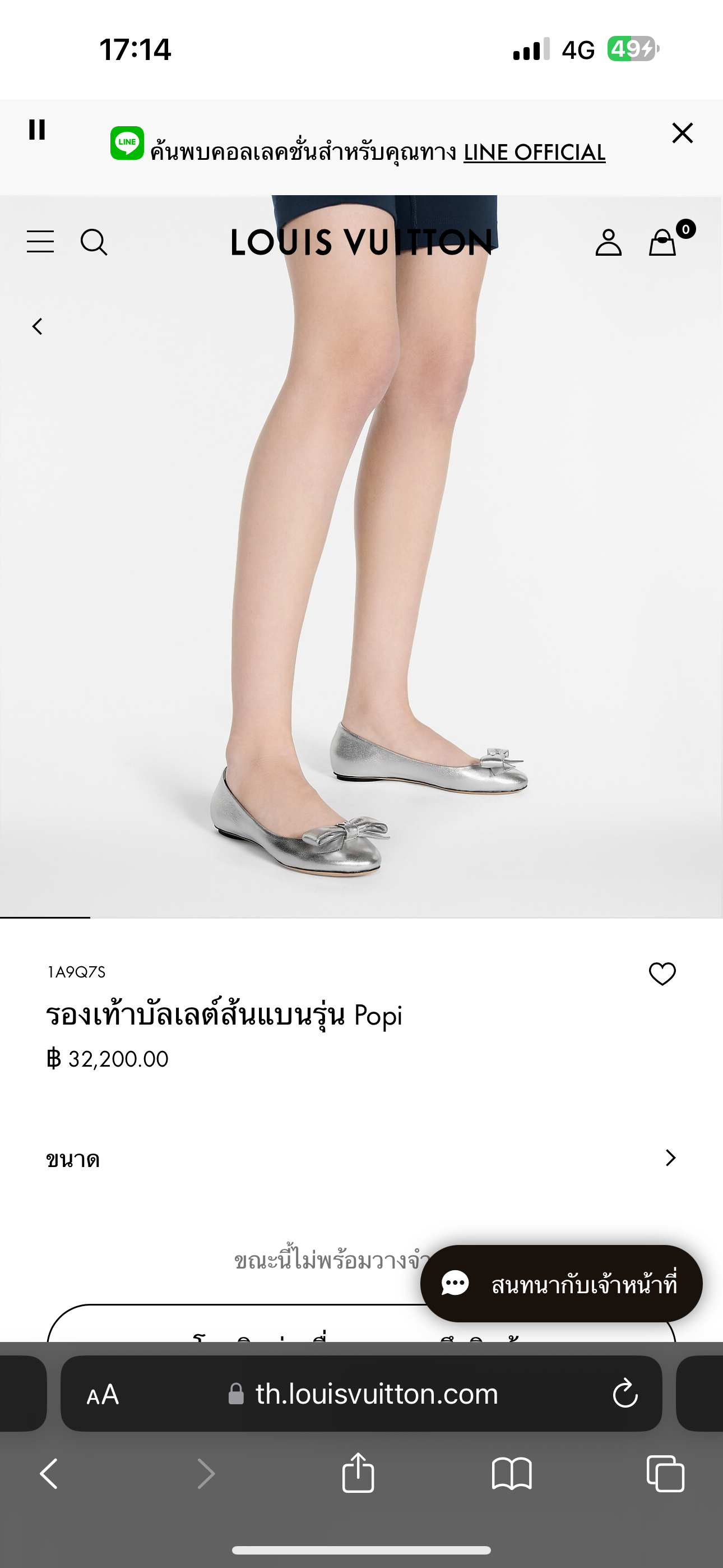Open the shopping bag
Screen dimensions: 723x1568
[662, 242]
